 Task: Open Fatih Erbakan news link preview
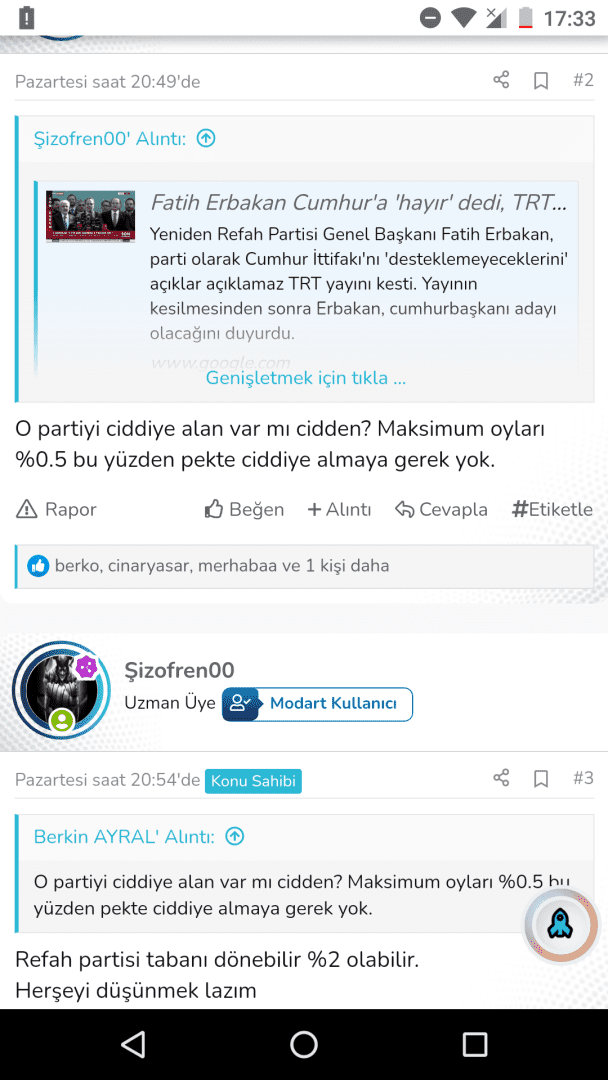358,203
